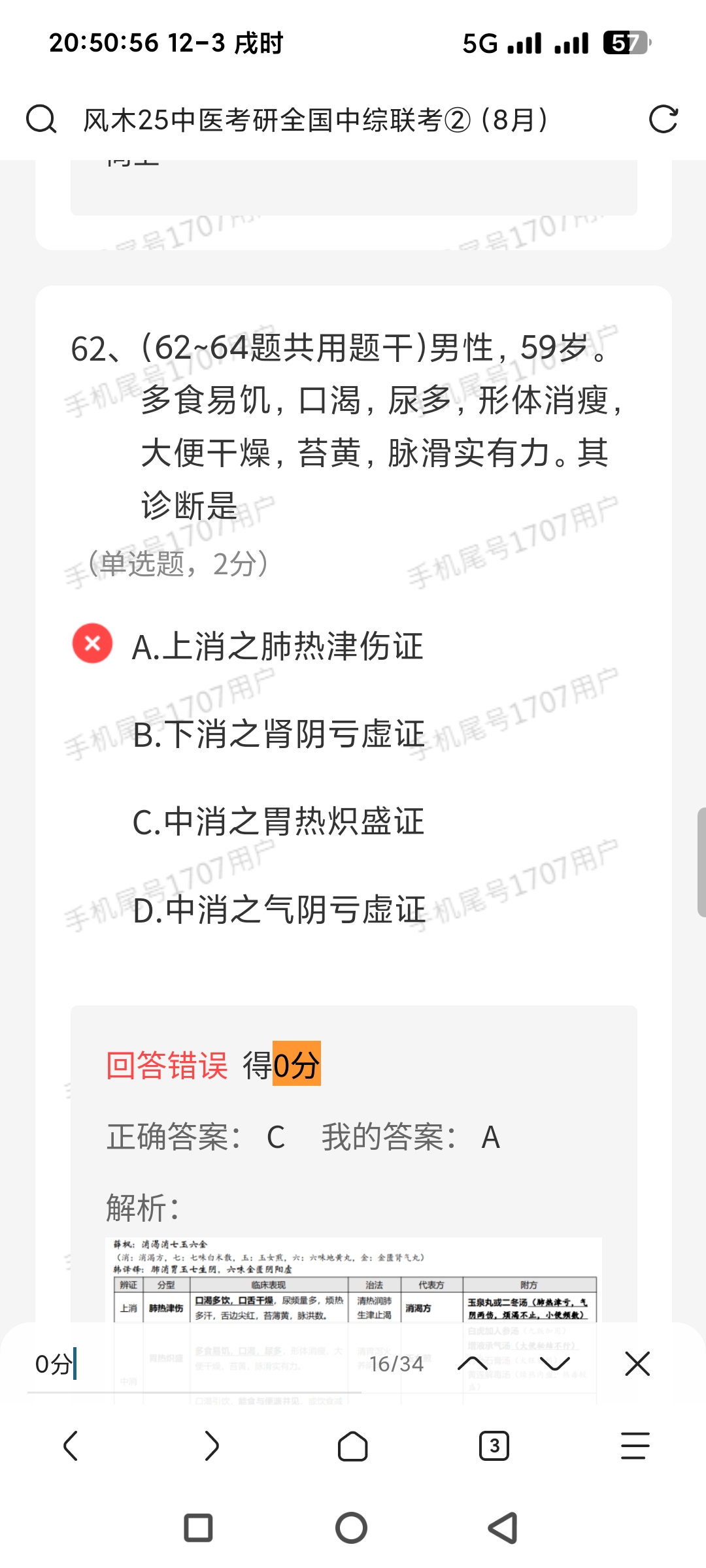
Task: Reload the page with the refresh icon
Action: click(x=663, y=120)
